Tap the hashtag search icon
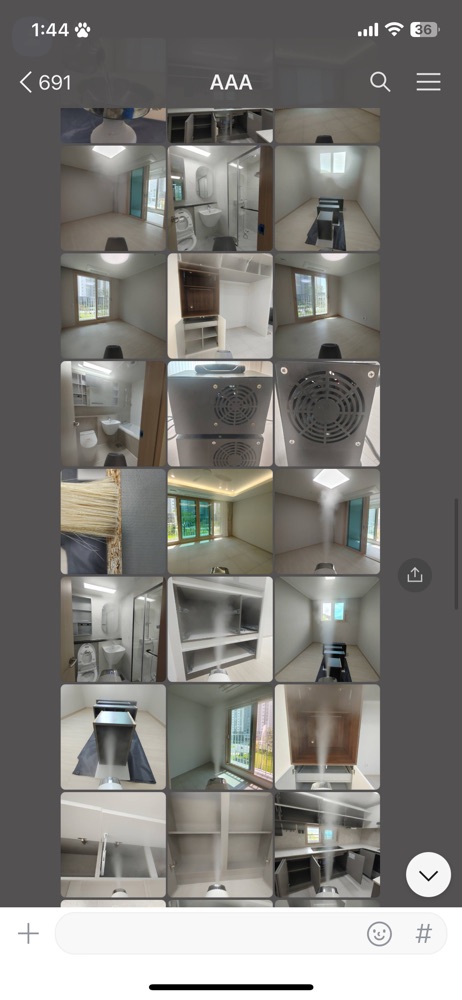This screenshot has width=462, height=1000. pyautogui.click(x=424, y=934)
